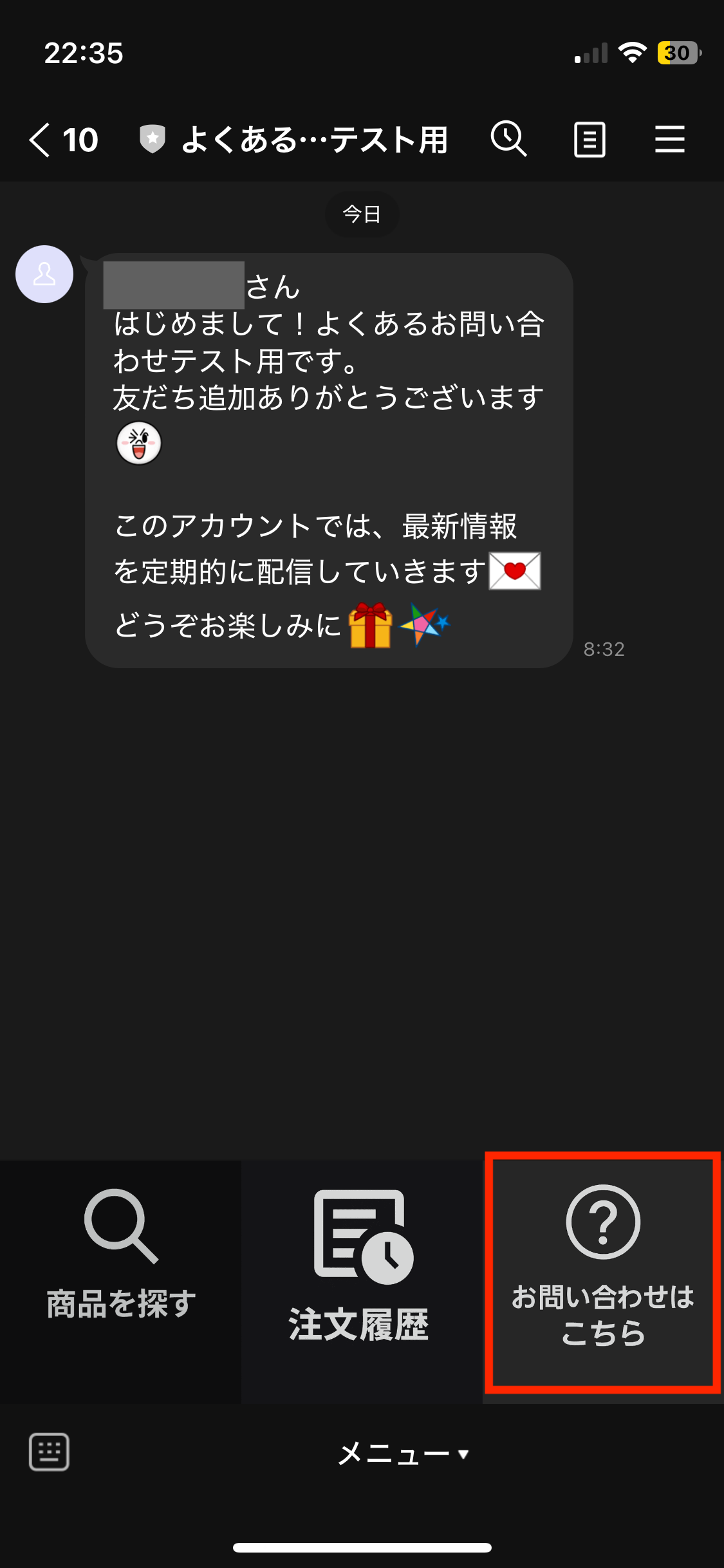Open the notes/memo icon in the header
Viewport: 724px width, 1568px height.
[589, 139]
